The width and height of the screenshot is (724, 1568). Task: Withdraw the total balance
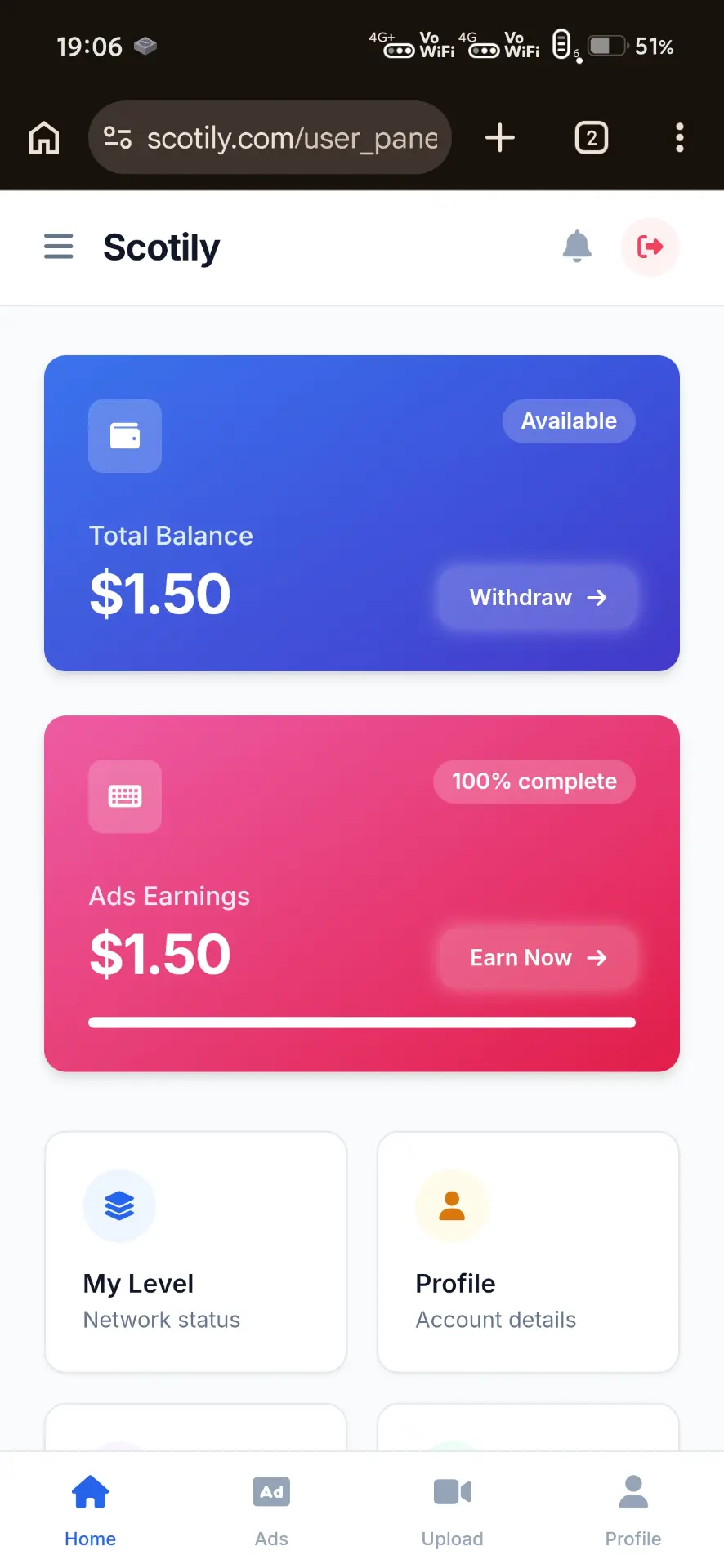tap(538, 598)
